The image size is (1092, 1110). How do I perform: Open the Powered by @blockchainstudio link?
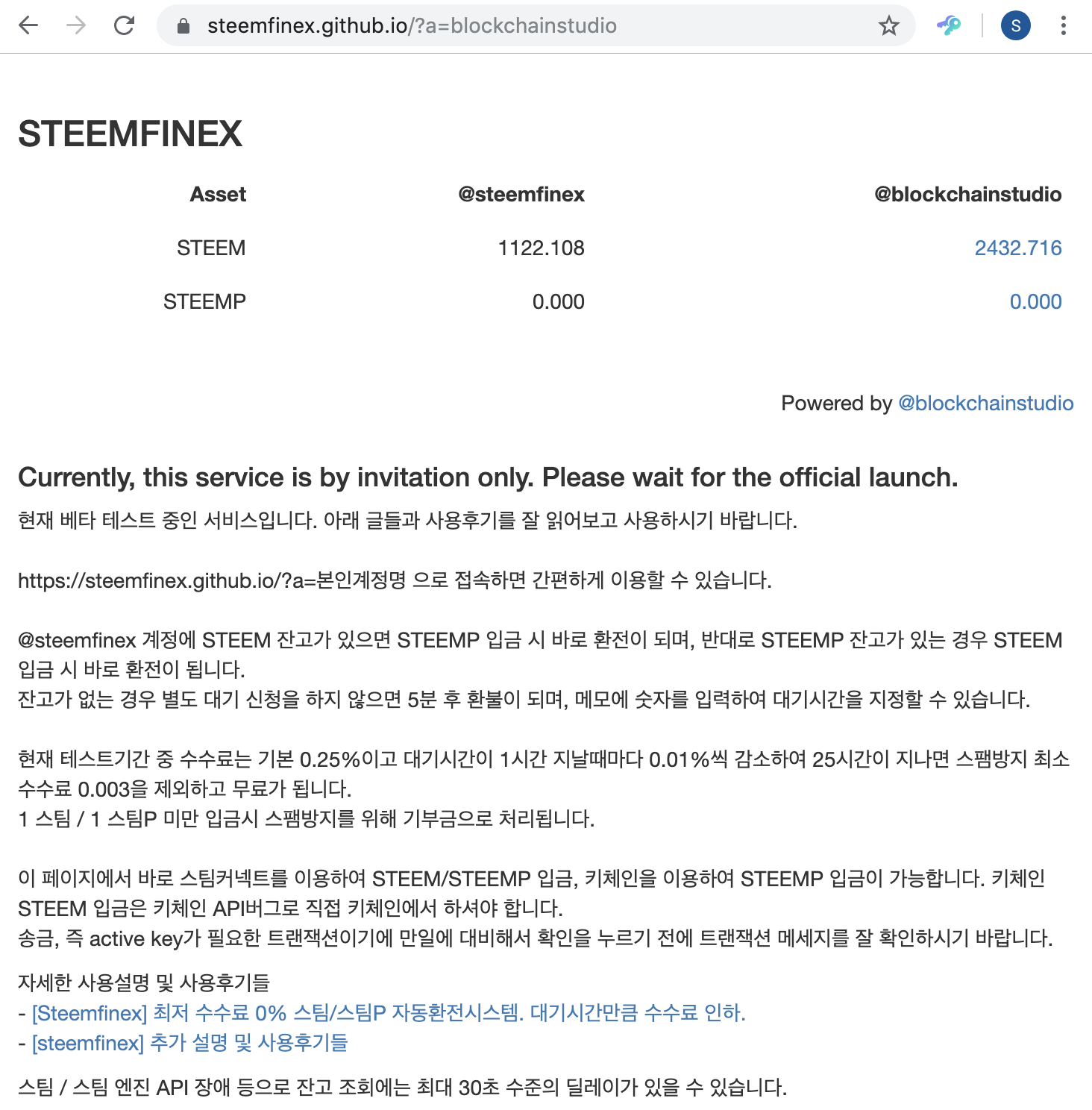985,403
